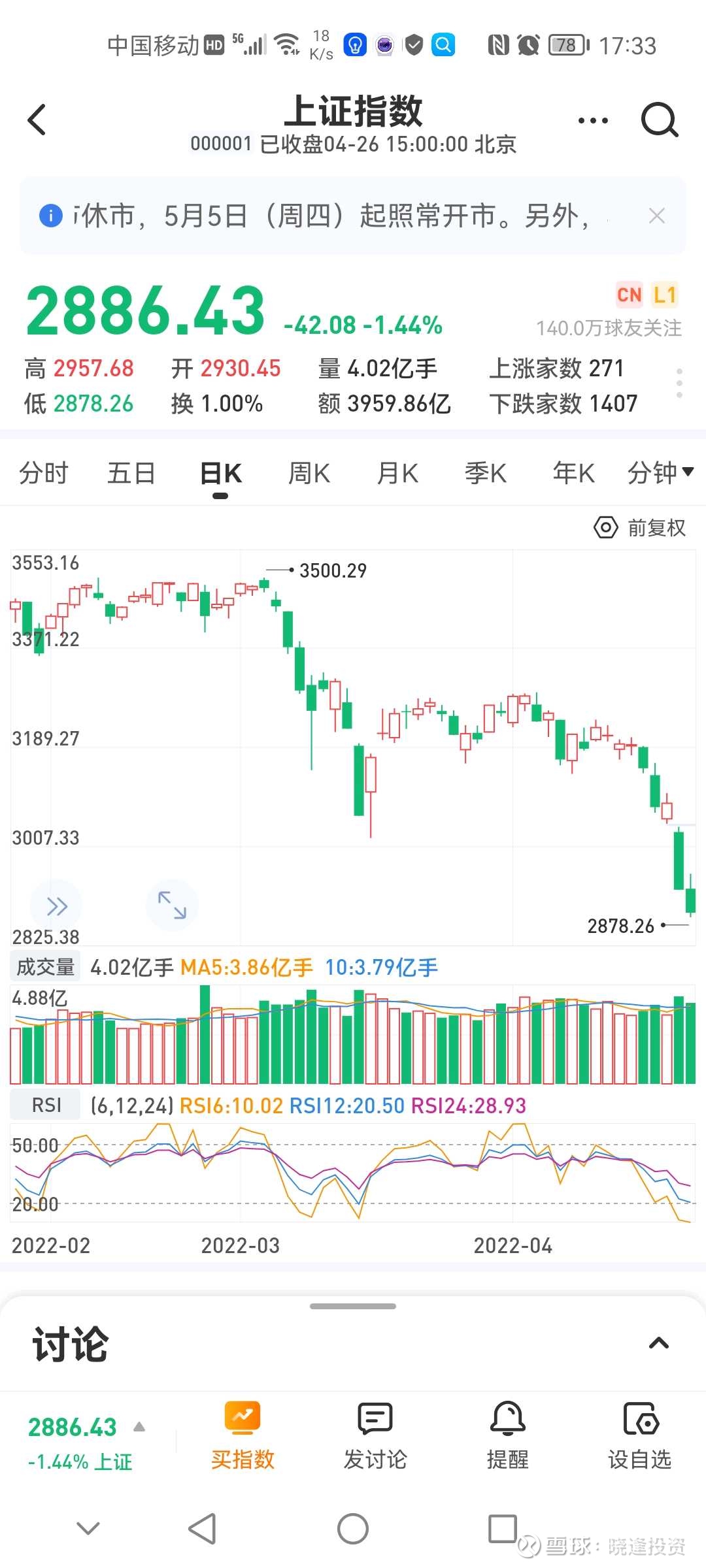Screen dimensions: 706x1568
Task: Select the RSI indicator label
Action: [44, 1104]
